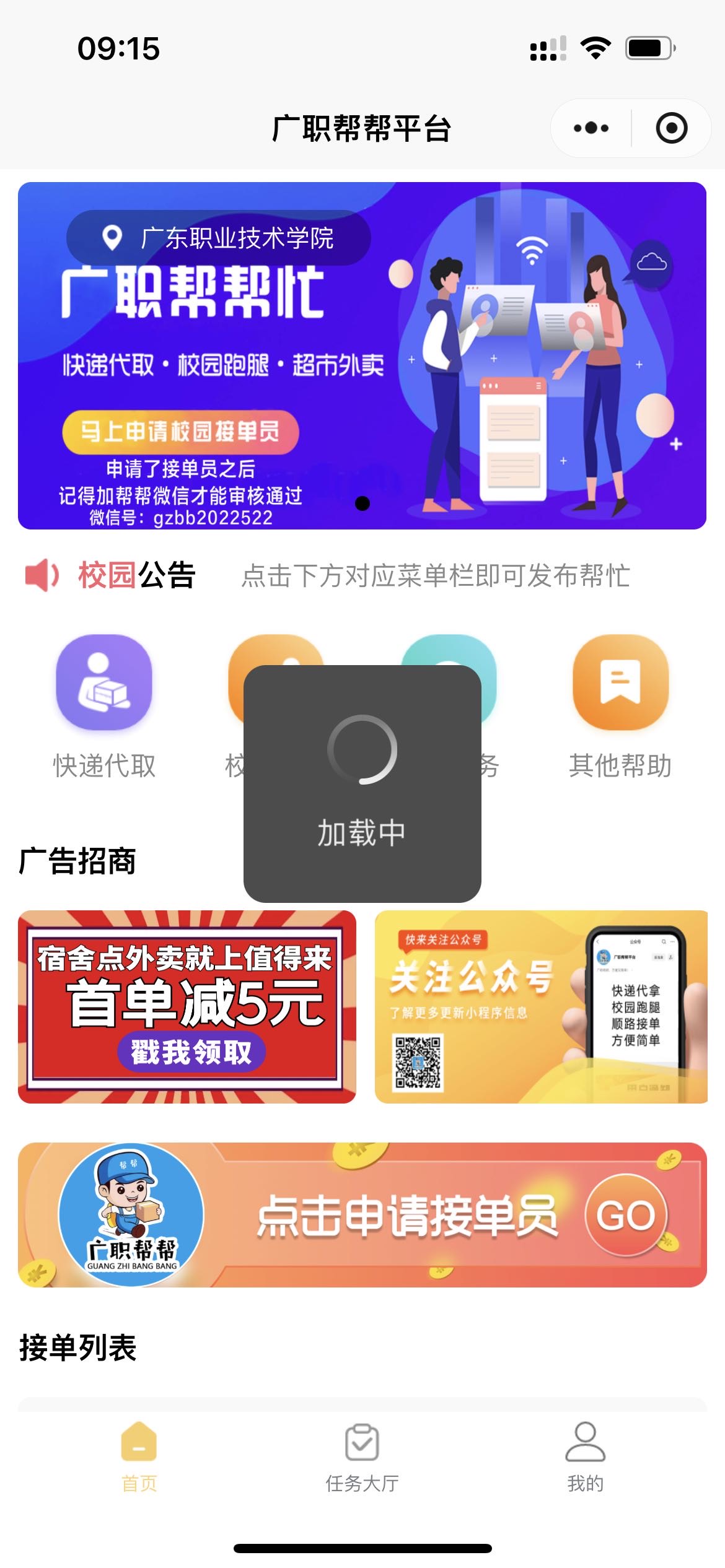725x1568 pixels.
Task: Open the 广职帮帮忙 top banner
Action: pos(362,355)
